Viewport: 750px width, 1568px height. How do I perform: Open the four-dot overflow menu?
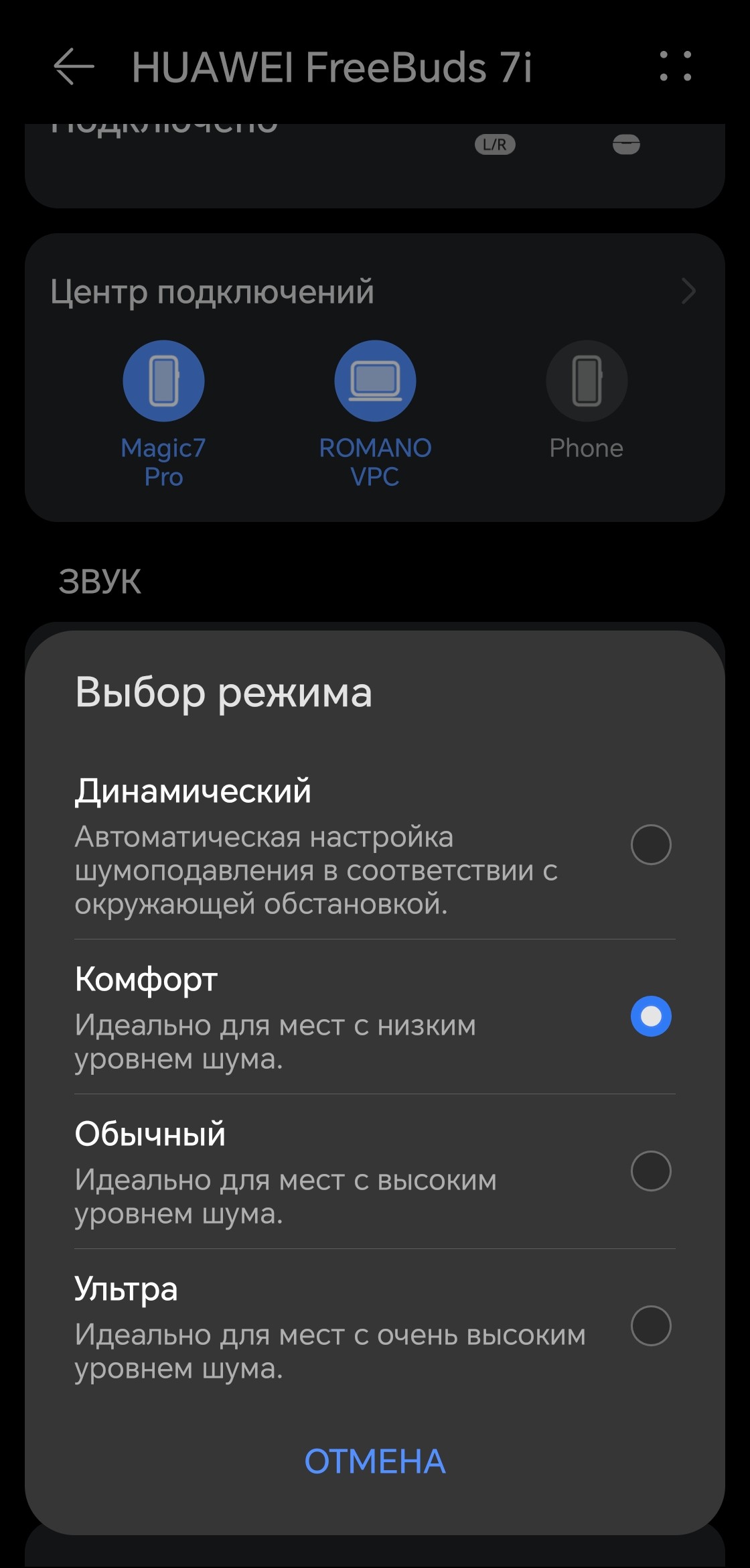tap(675, 67)
